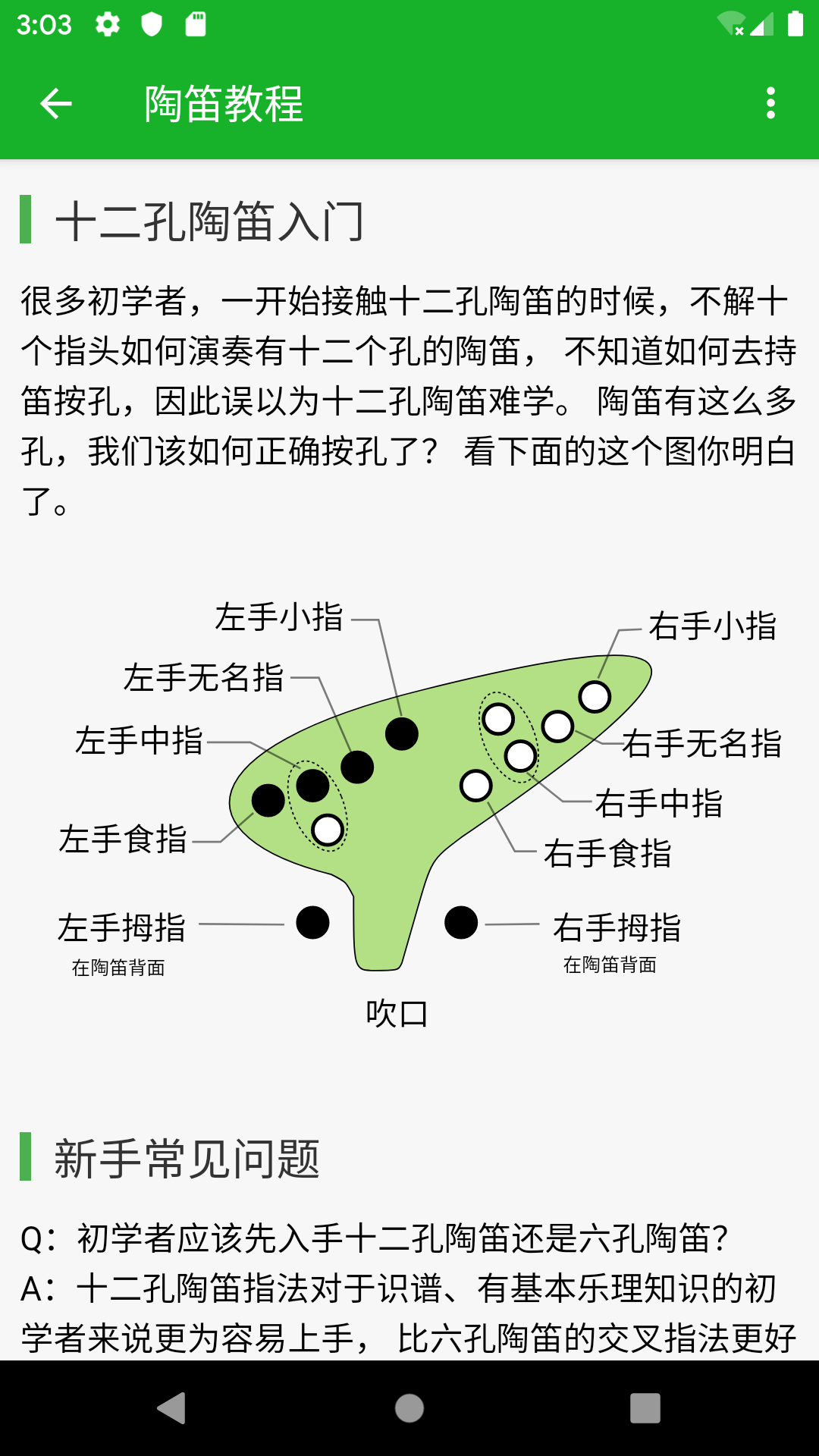Click the 吹口 label below the ocarina
This screenshot has height=1456, width=819.
click(x=397, y=1013)
